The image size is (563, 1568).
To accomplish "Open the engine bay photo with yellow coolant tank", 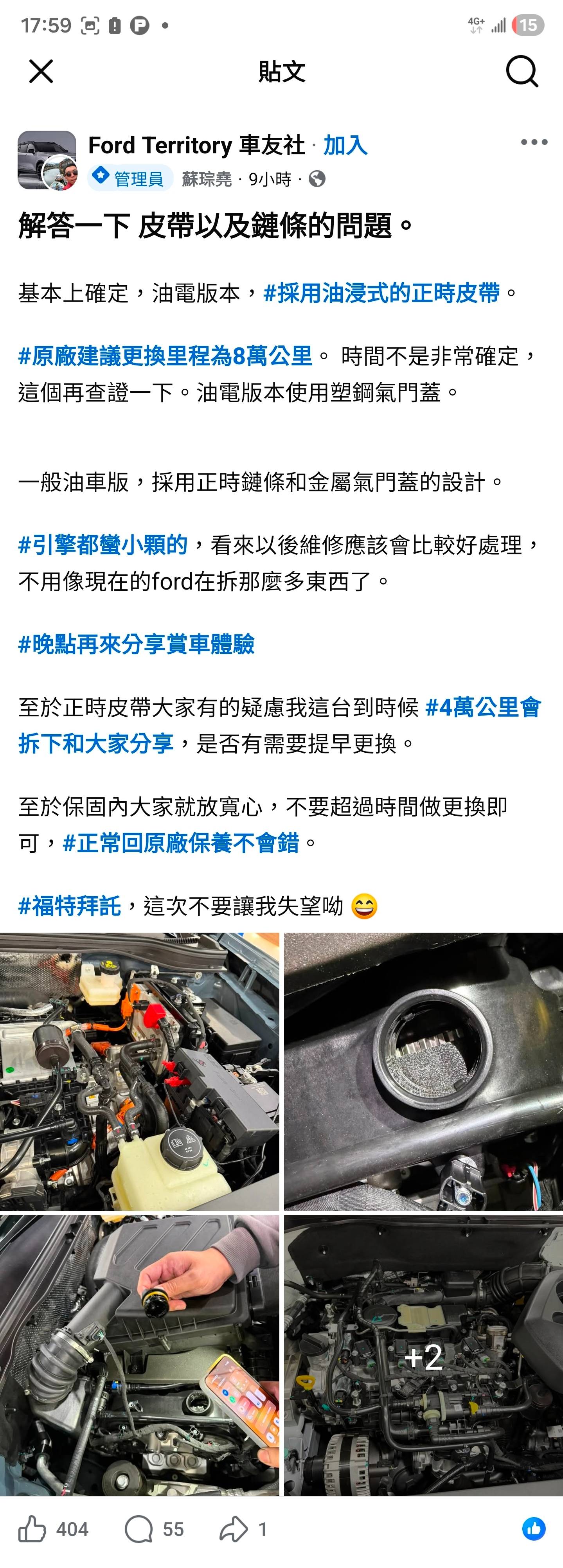I will tap(139, 1071).
